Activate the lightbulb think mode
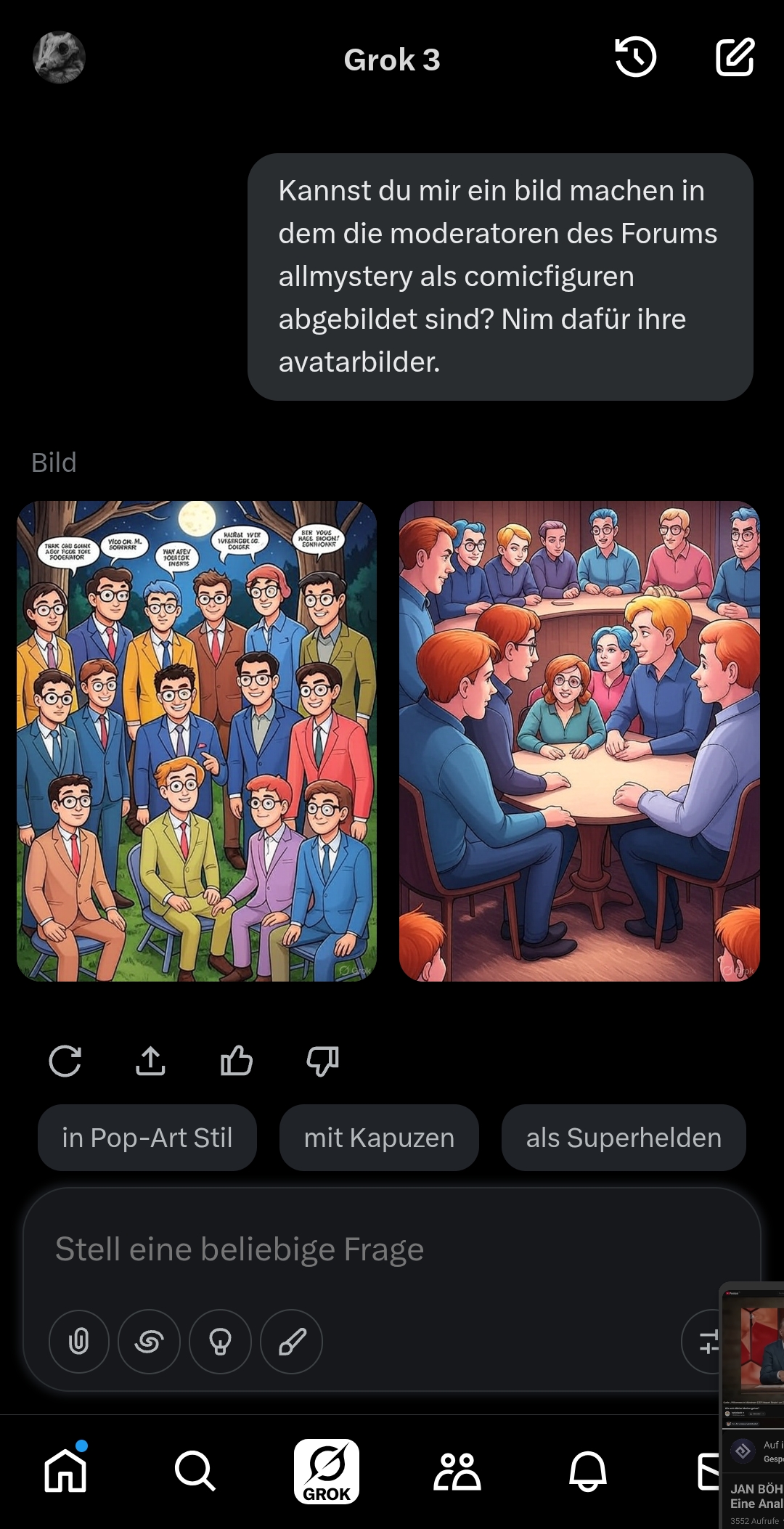The image size is (784, 1529). tap(220, 1341)
